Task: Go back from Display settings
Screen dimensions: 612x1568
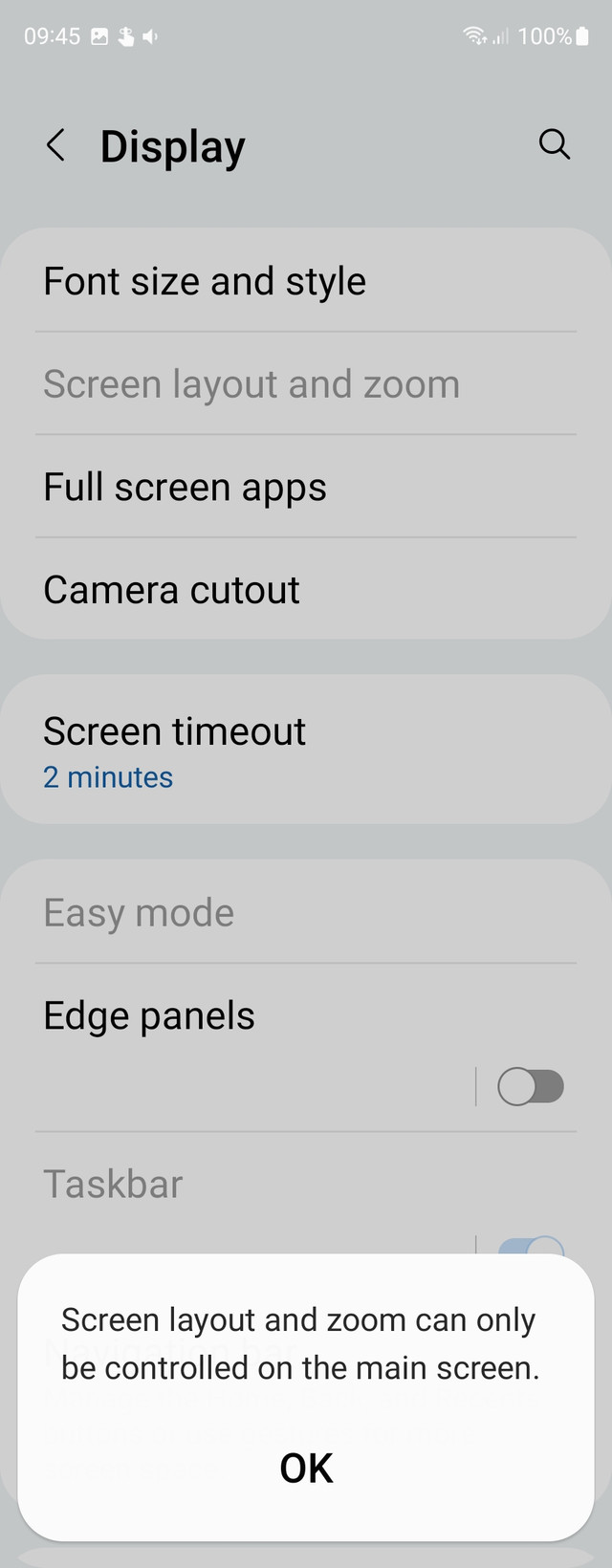Action: pos(56,146)
